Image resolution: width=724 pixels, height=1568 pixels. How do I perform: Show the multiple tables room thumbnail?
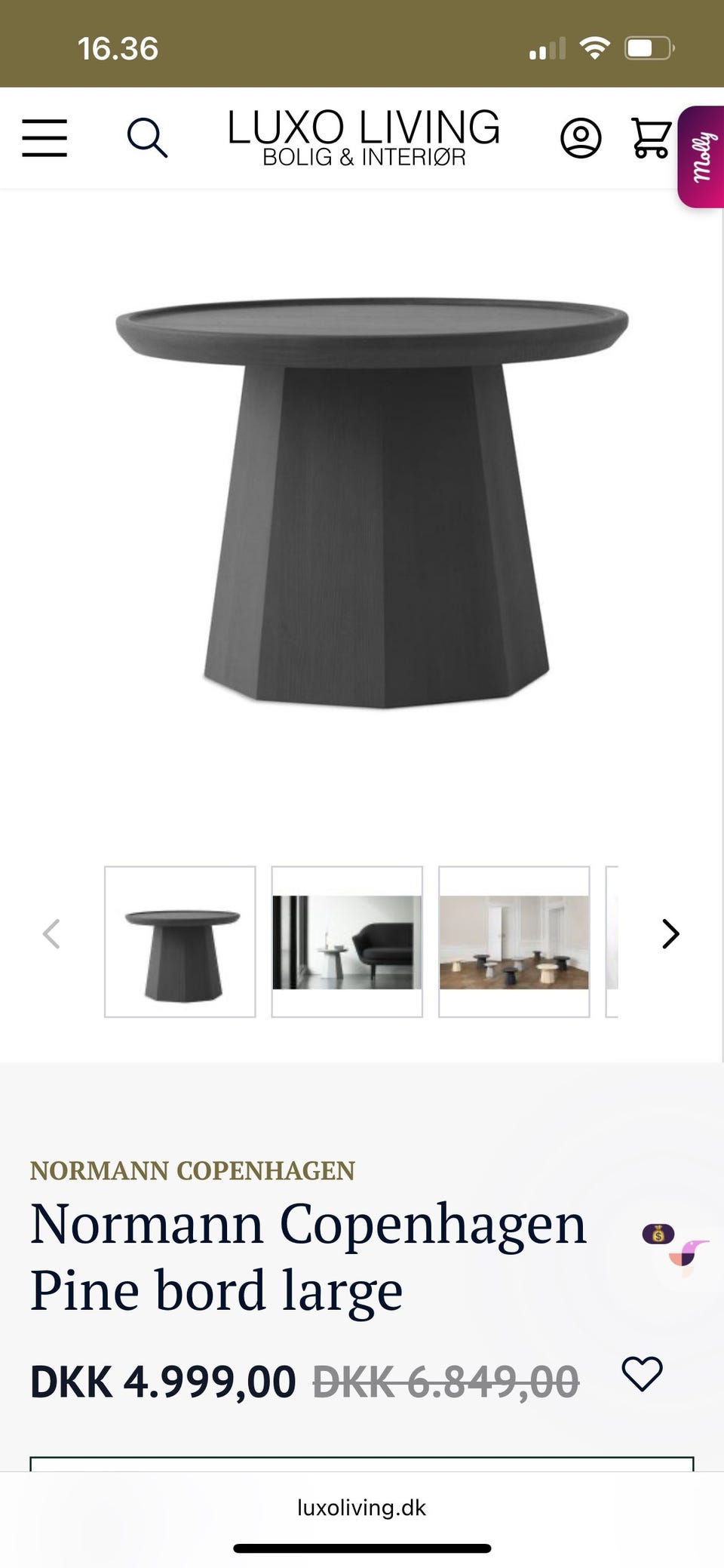point(514,942)
